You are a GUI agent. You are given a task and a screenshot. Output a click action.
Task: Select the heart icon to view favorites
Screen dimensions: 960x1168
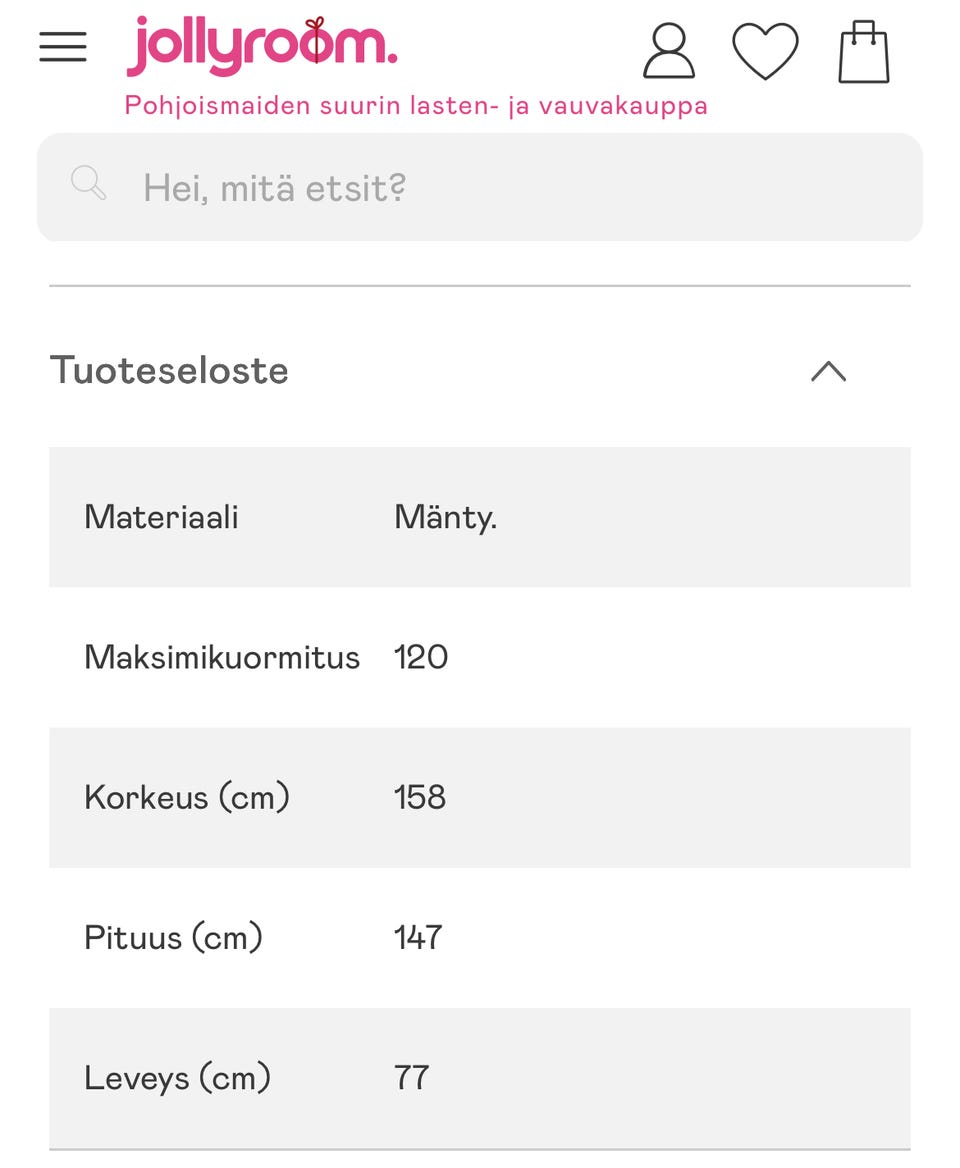pos(766,49)
